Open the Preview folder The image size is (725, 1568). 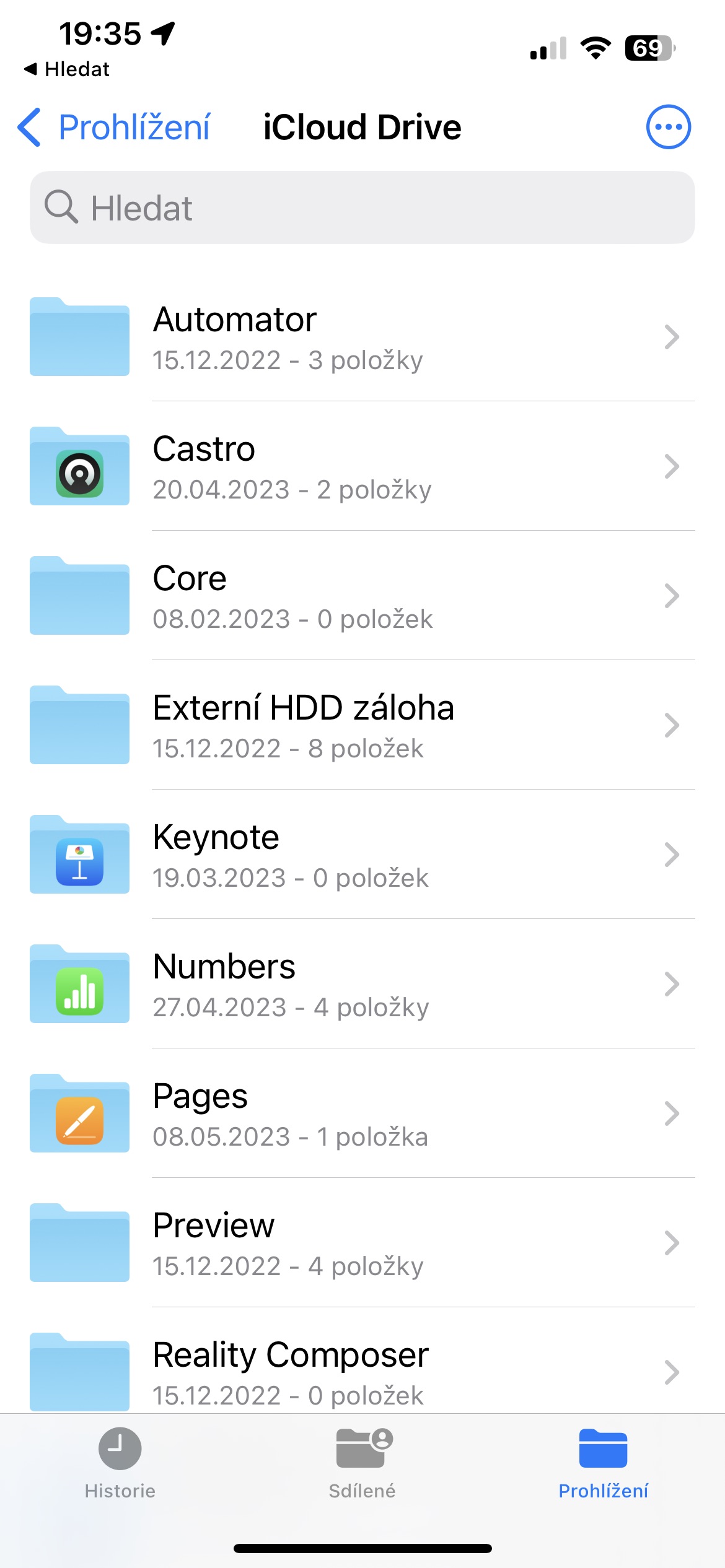click(362, 1243)
